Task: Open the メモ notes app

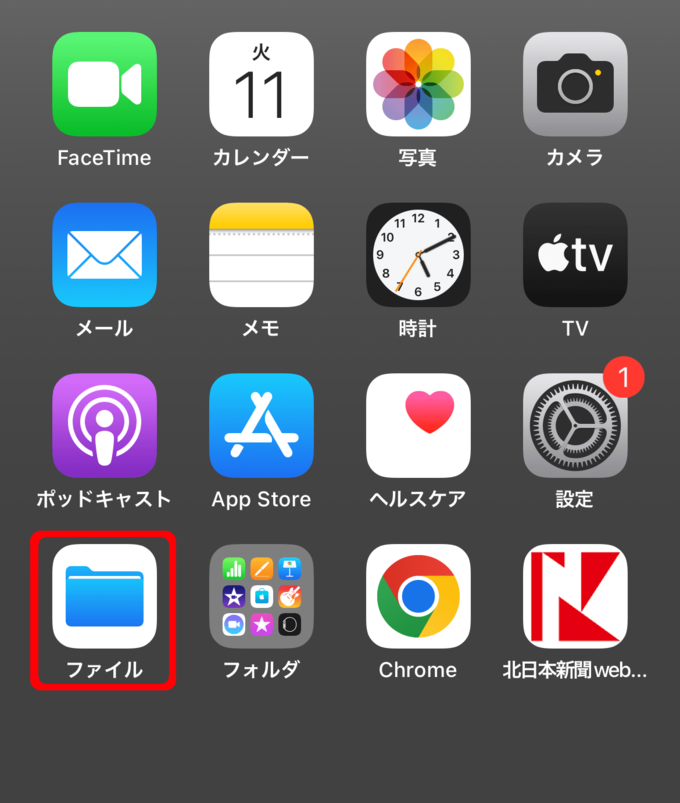Action: point(261,255)
